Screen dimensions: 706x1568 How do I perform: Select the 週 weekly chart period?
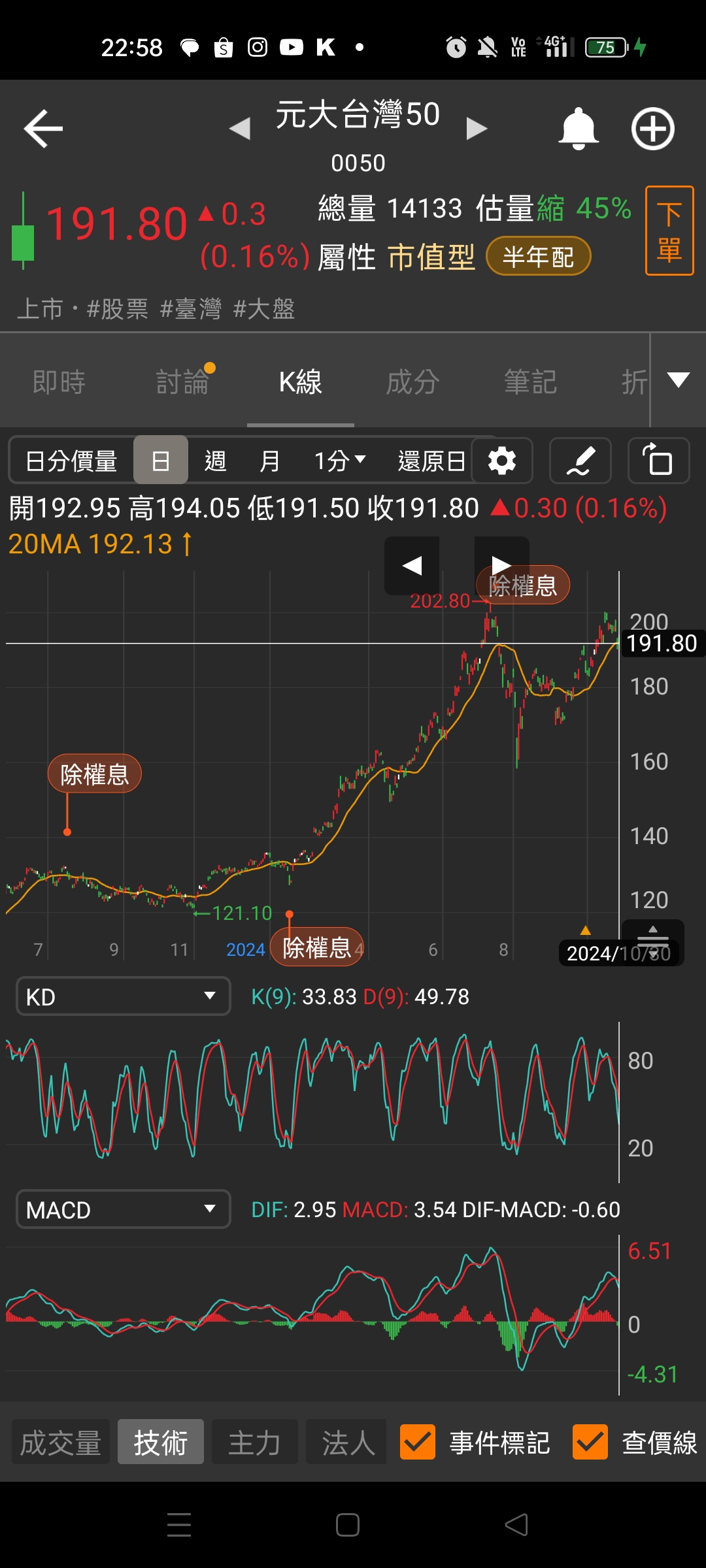215,461
